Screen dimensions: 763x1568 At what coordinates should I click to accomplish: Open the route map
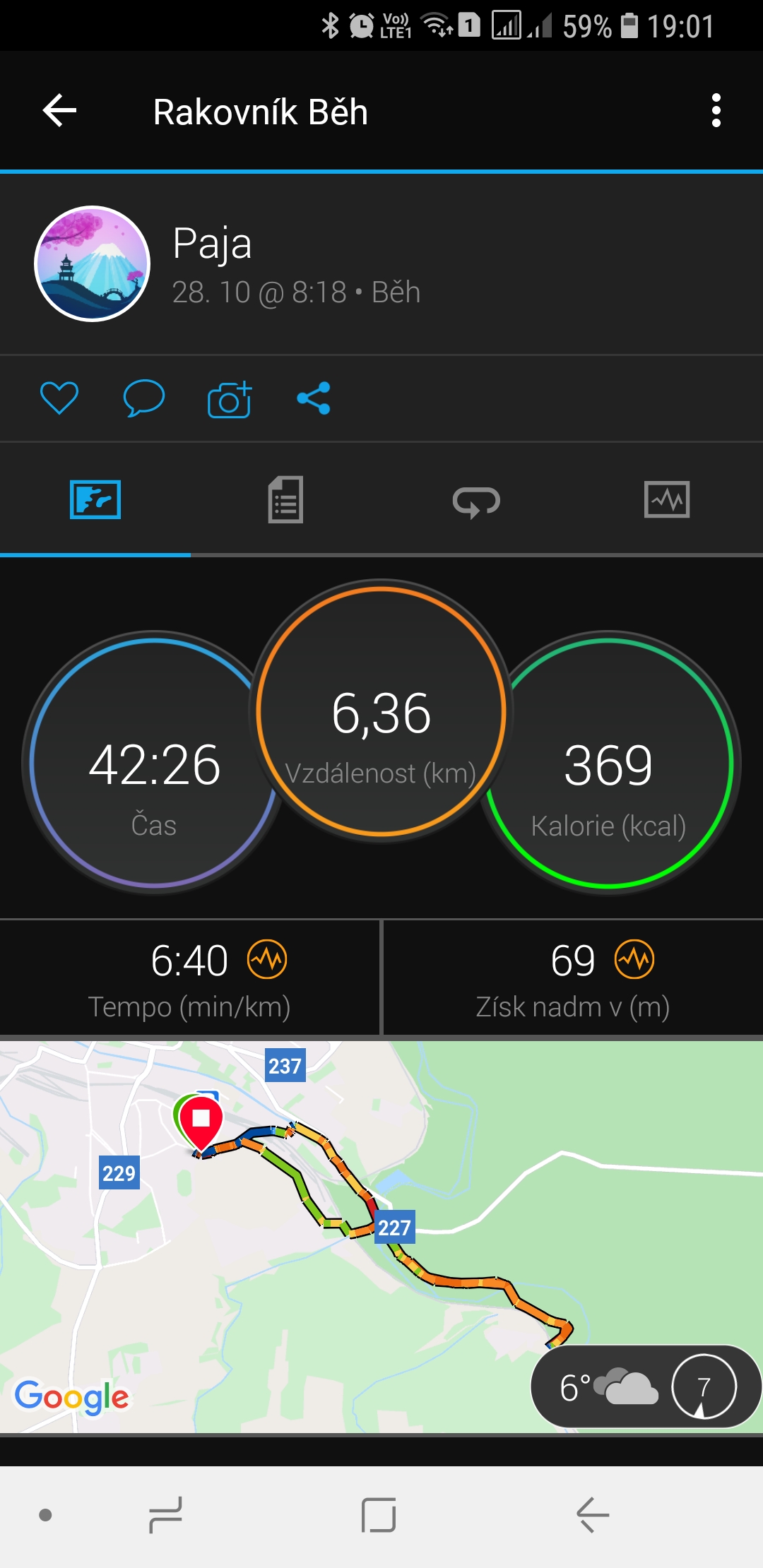(x=381, y=1236)
